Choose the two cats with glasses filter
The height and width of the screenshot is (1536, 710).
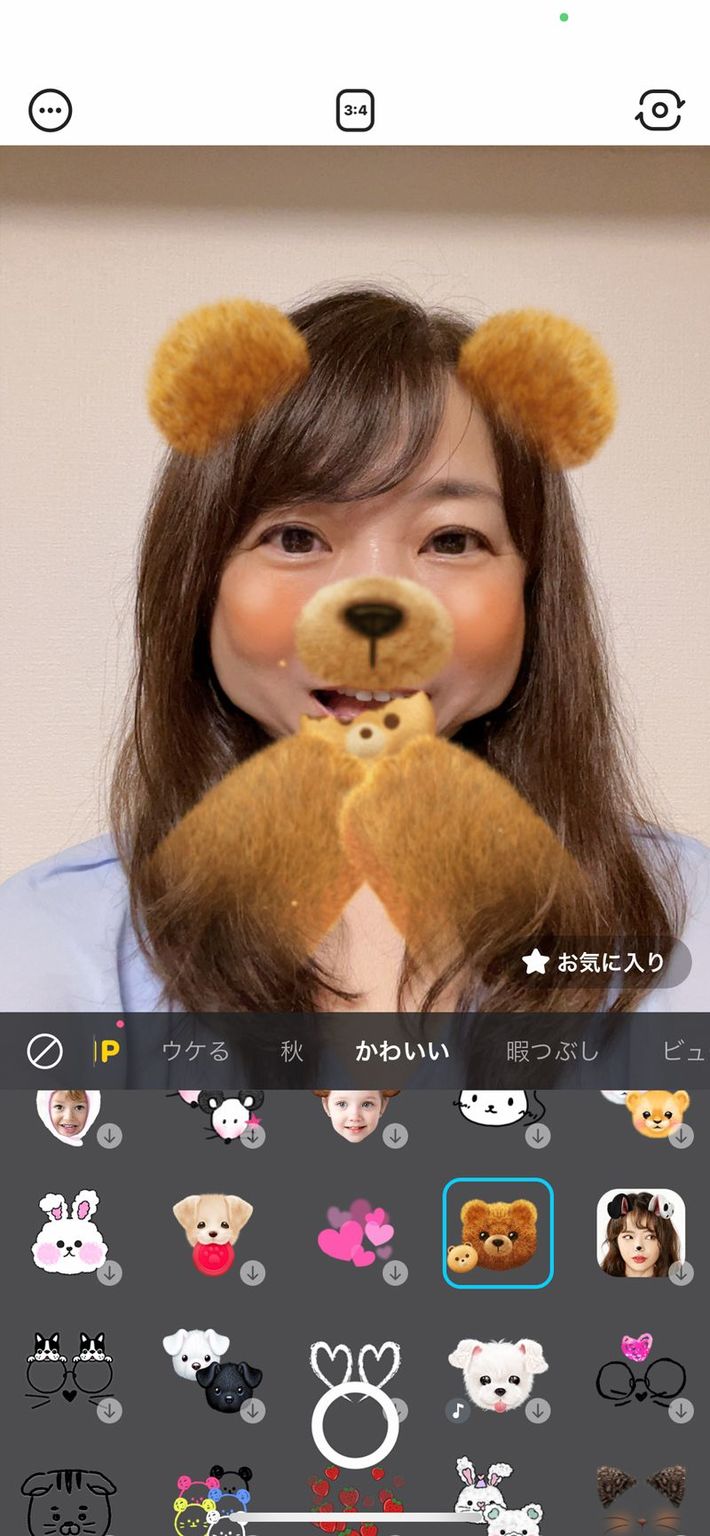pos(70,1372)
